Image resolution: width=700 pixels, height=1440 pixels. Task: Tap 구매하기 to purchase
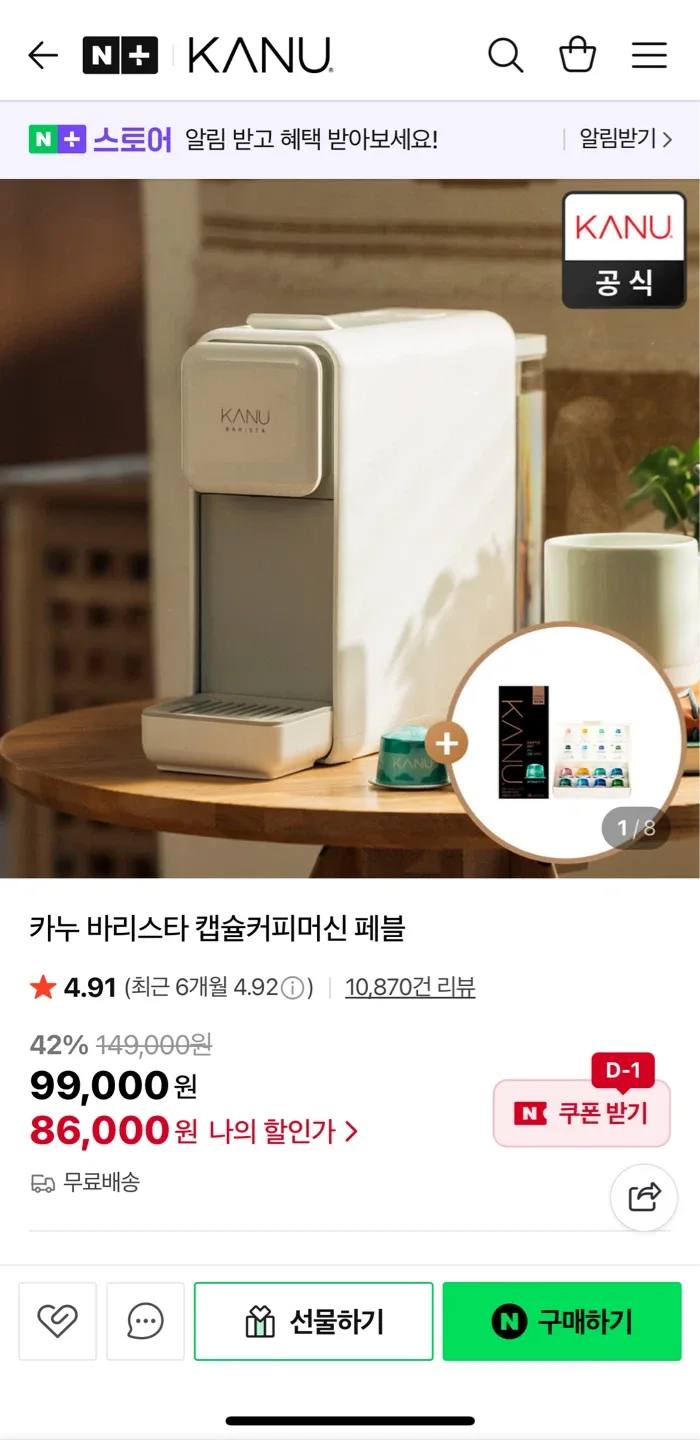[x=562, y=1321]
